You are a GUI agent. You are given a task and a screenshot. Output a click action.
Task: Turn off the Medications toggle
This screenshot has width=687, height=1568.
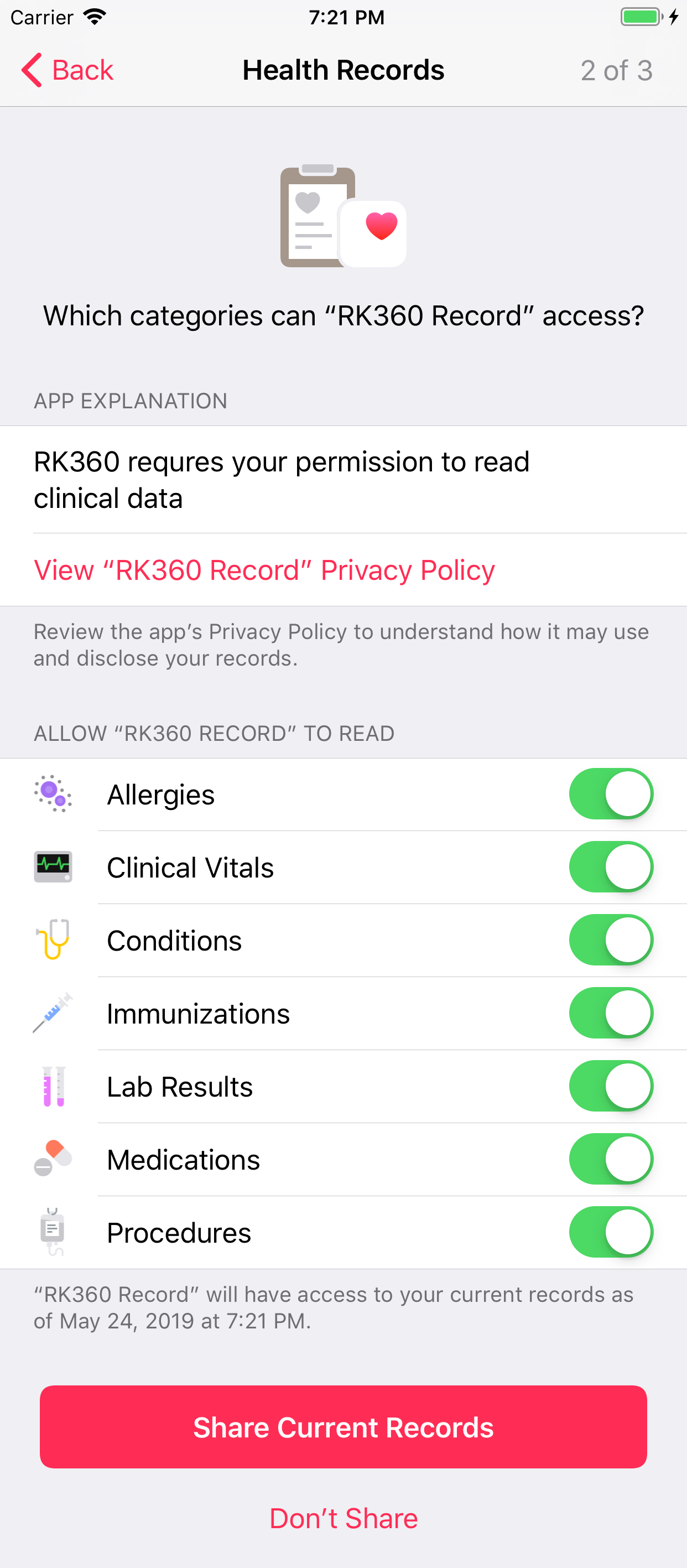click(611, 1159)
